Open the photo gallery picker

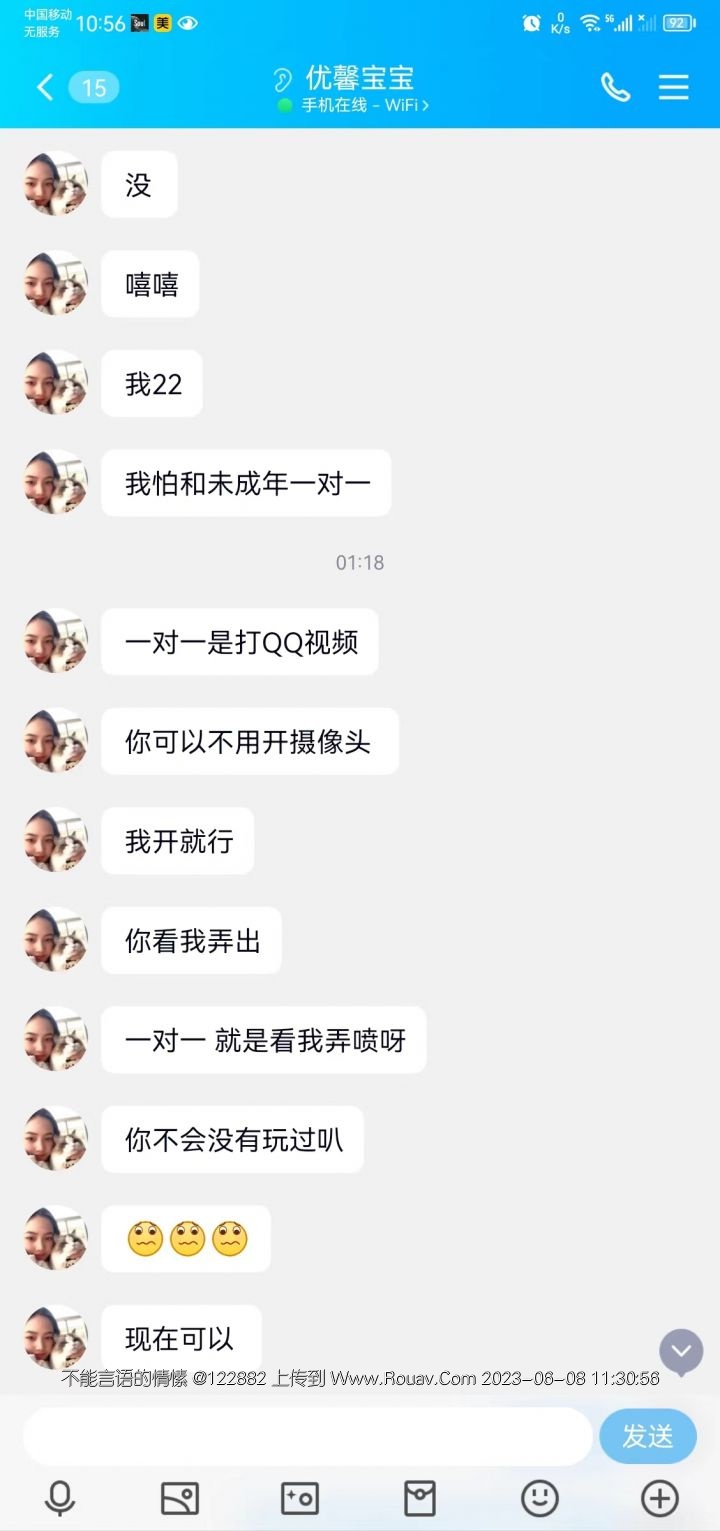[x=180, y=1498]
